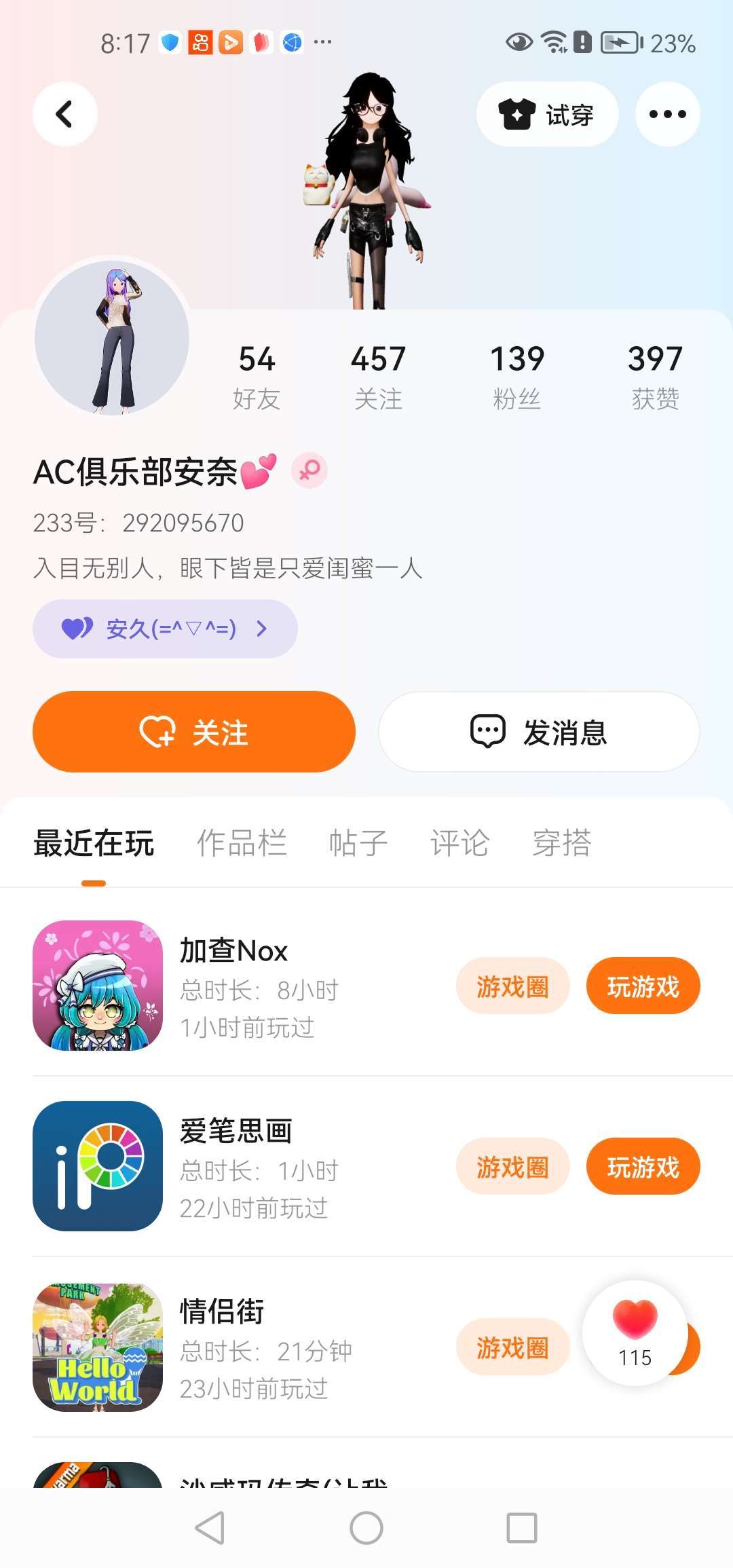This screenshot has width=733, height=1568.
Task: Launch 爱笔思画 via 玩游戏
Action: click(x=643, y=1167)
